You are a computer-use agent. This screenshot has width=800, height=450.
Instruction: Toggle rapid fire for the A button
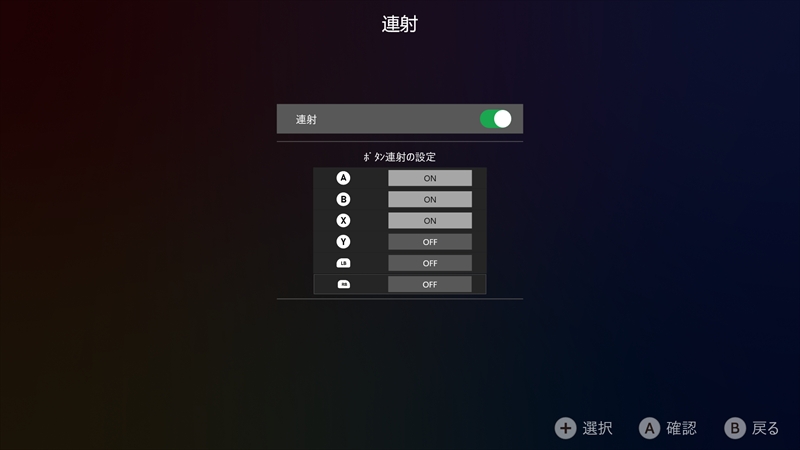(429, 178)
